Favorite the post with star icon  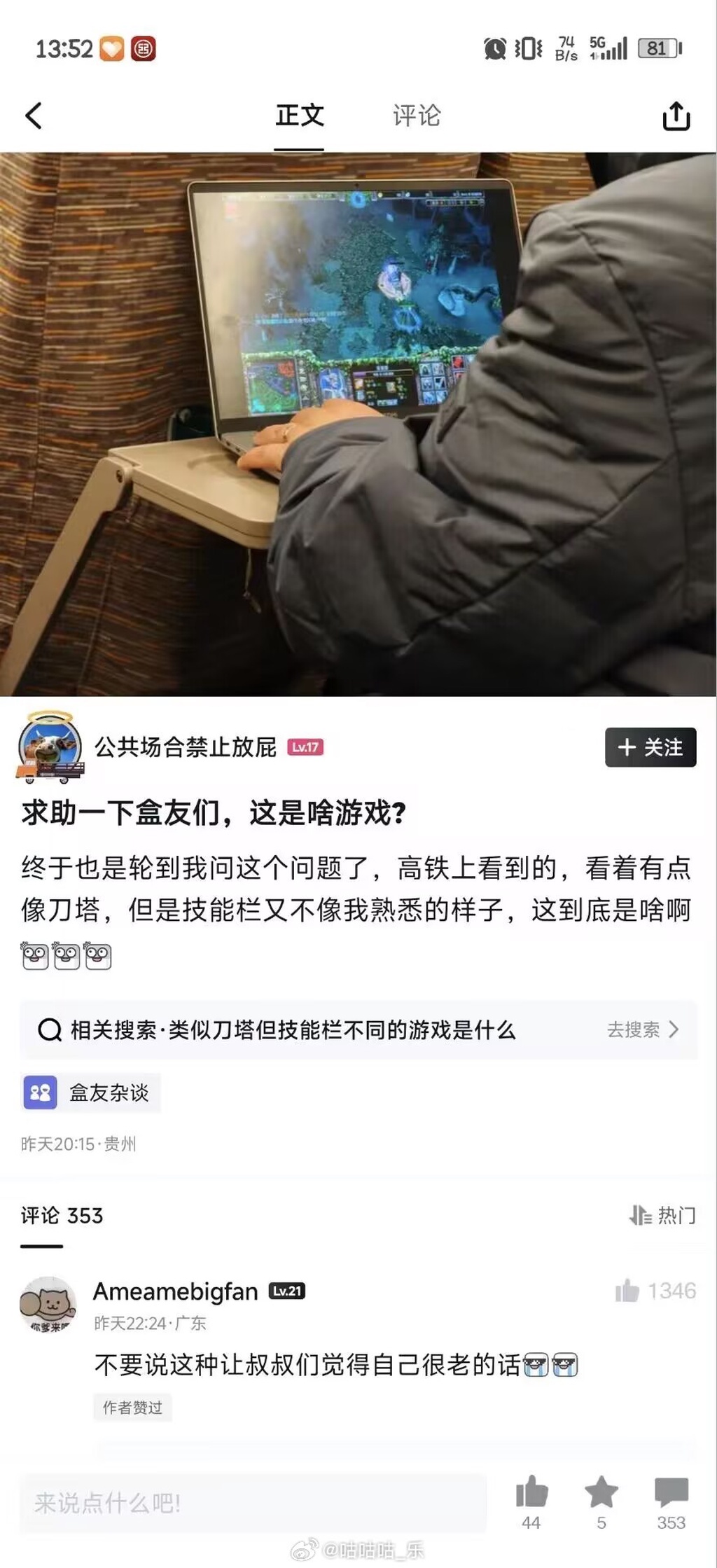pos(601,1492)
